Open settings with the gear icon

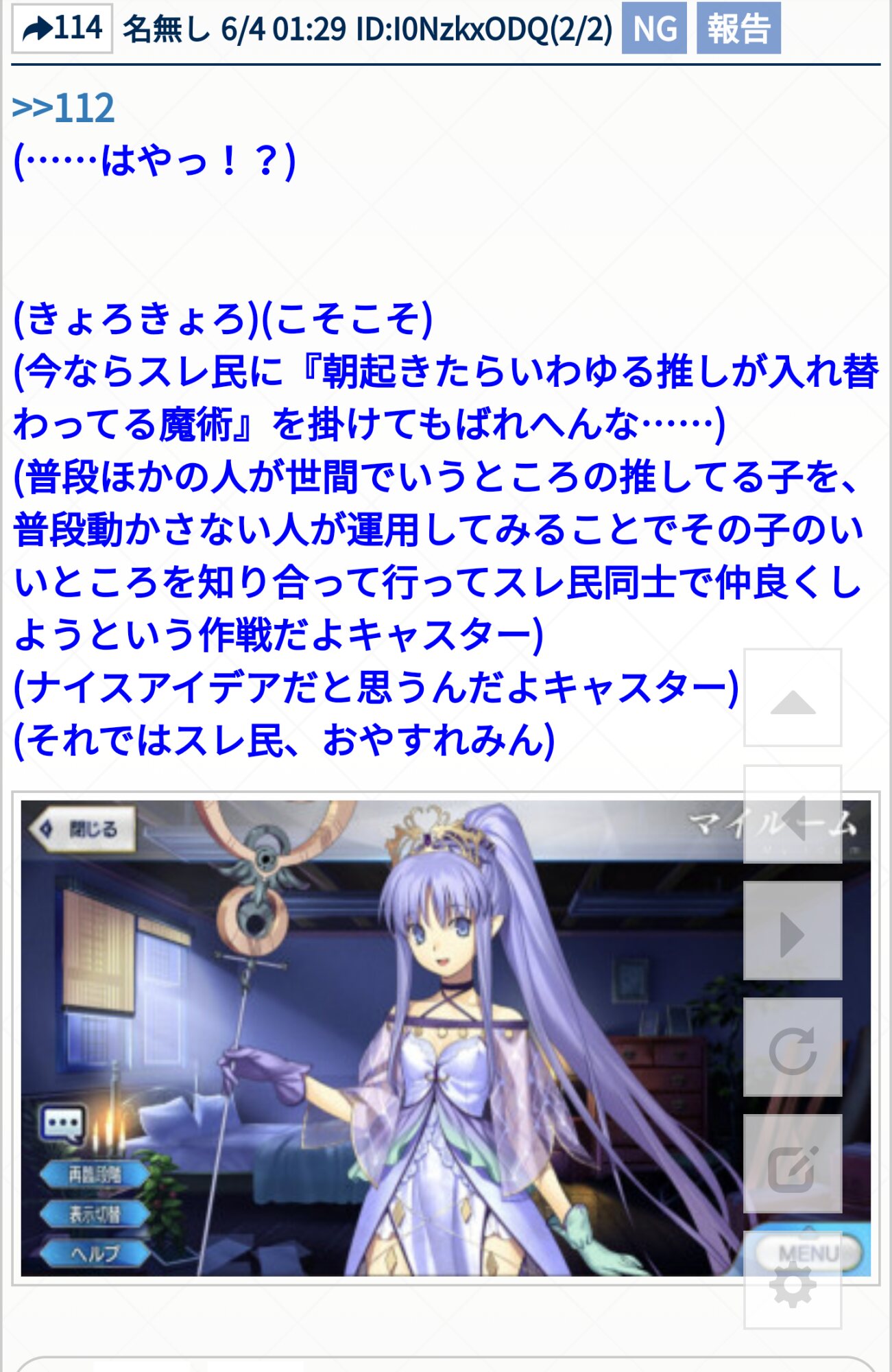point(793,1281)
